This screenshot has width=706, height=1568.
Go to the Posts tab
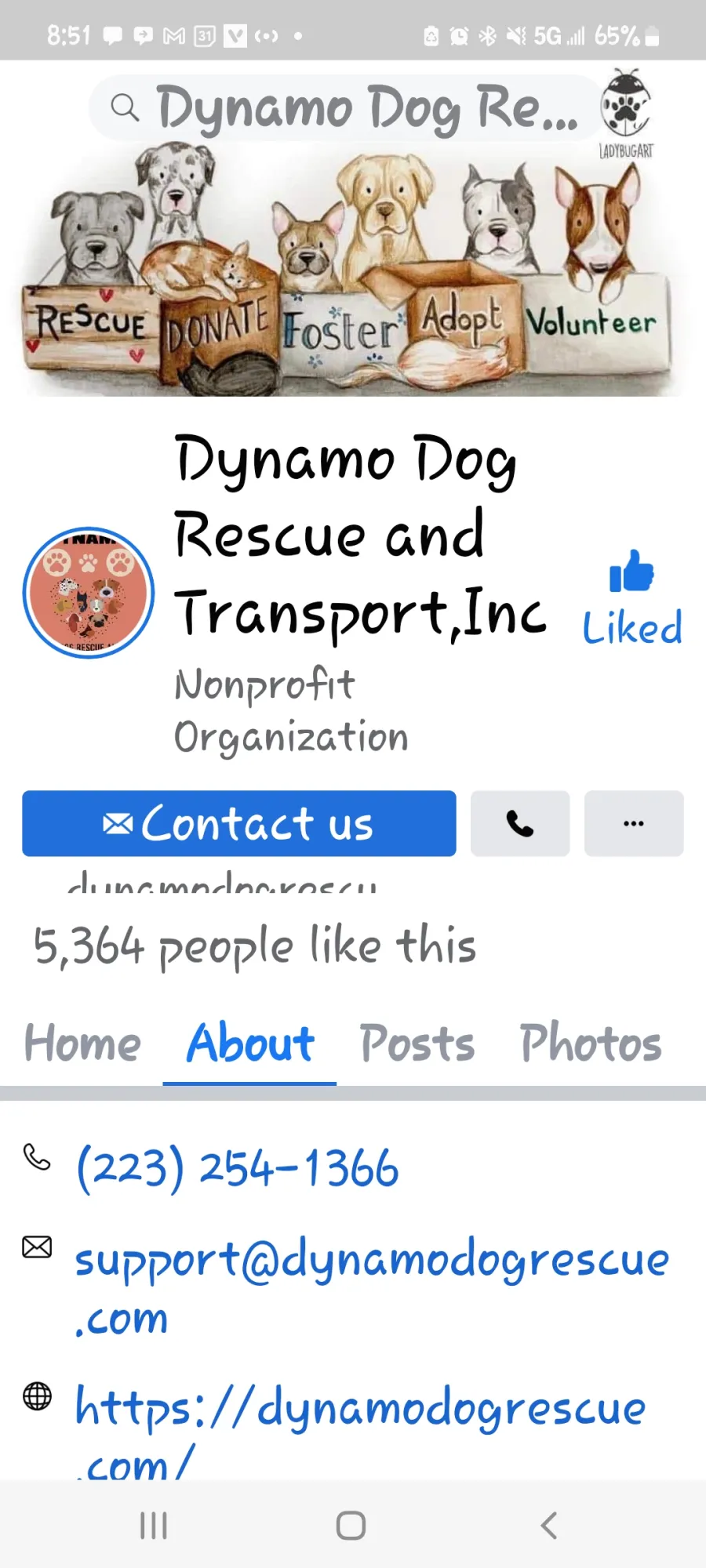(x=417, y=1044)
